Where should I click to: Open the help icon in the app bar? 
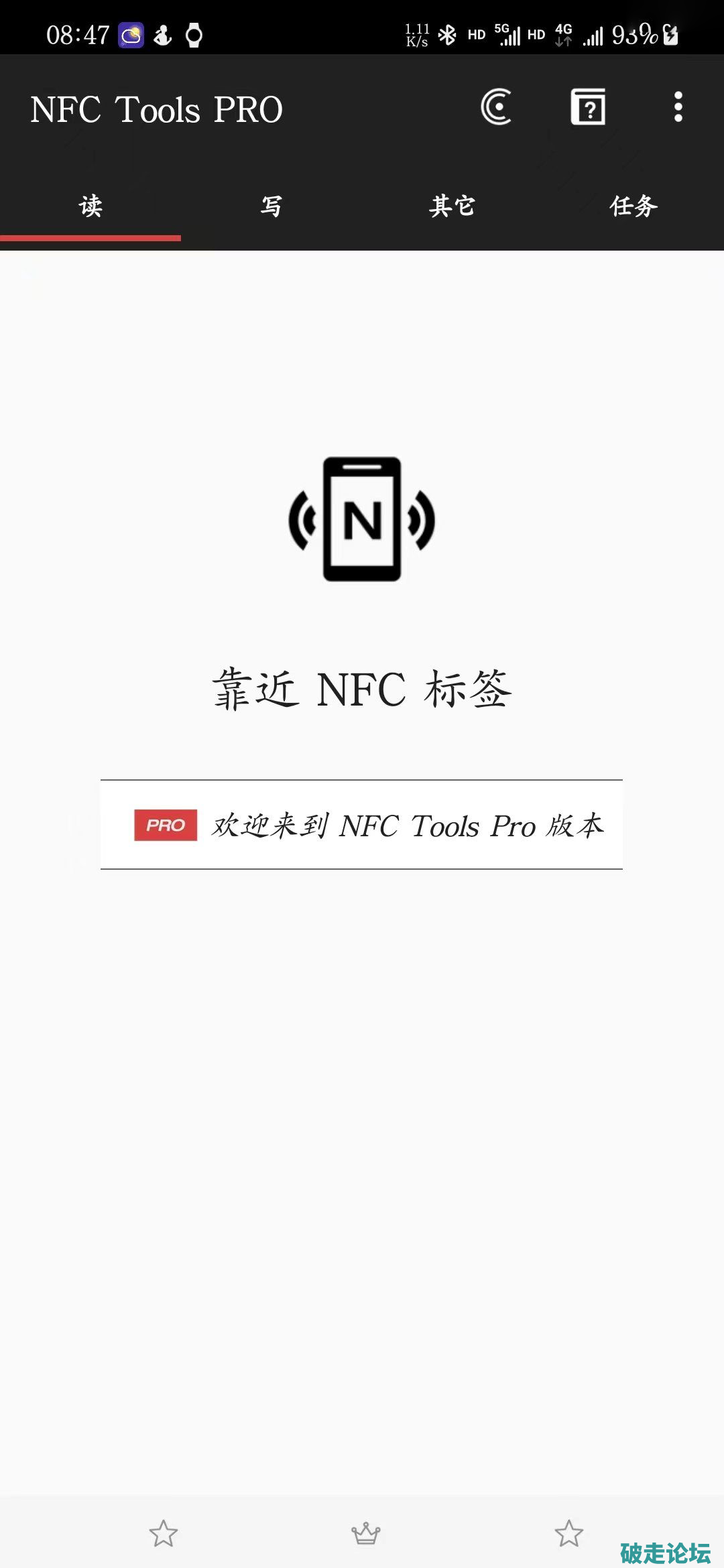(588, 107)
